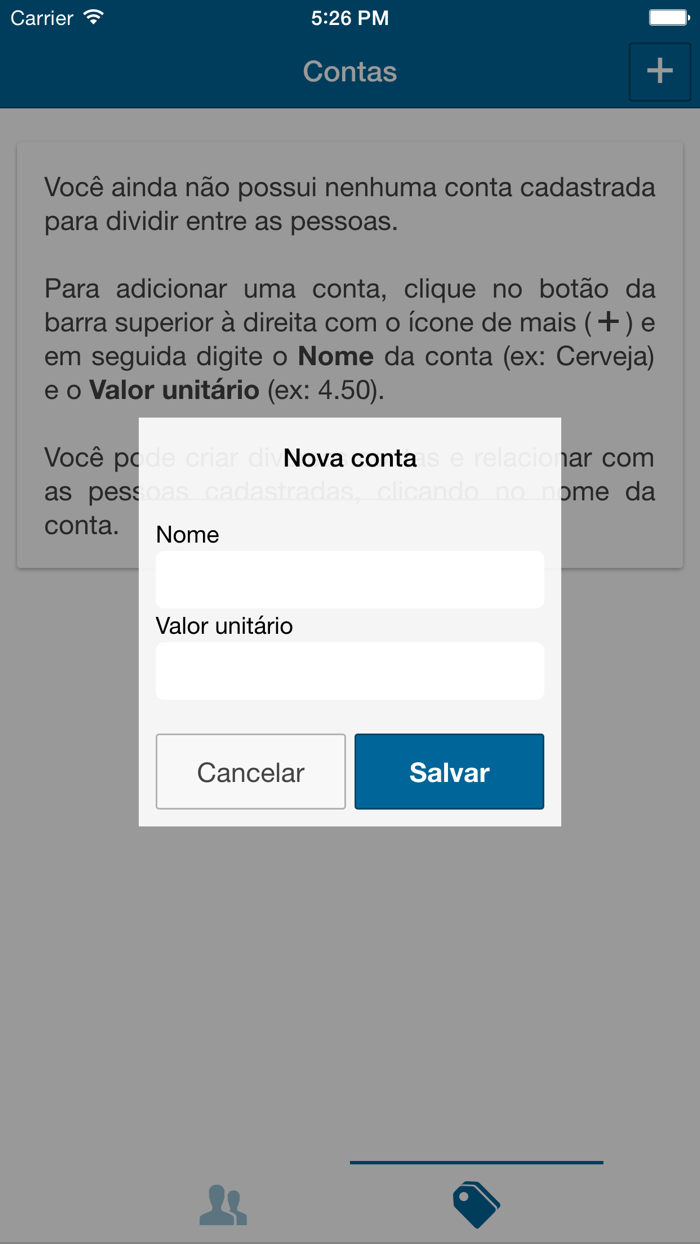The height and width of the screenshot is (1244, 700).
Task: Tap the plus icon to add a conta
Action: 659,72
